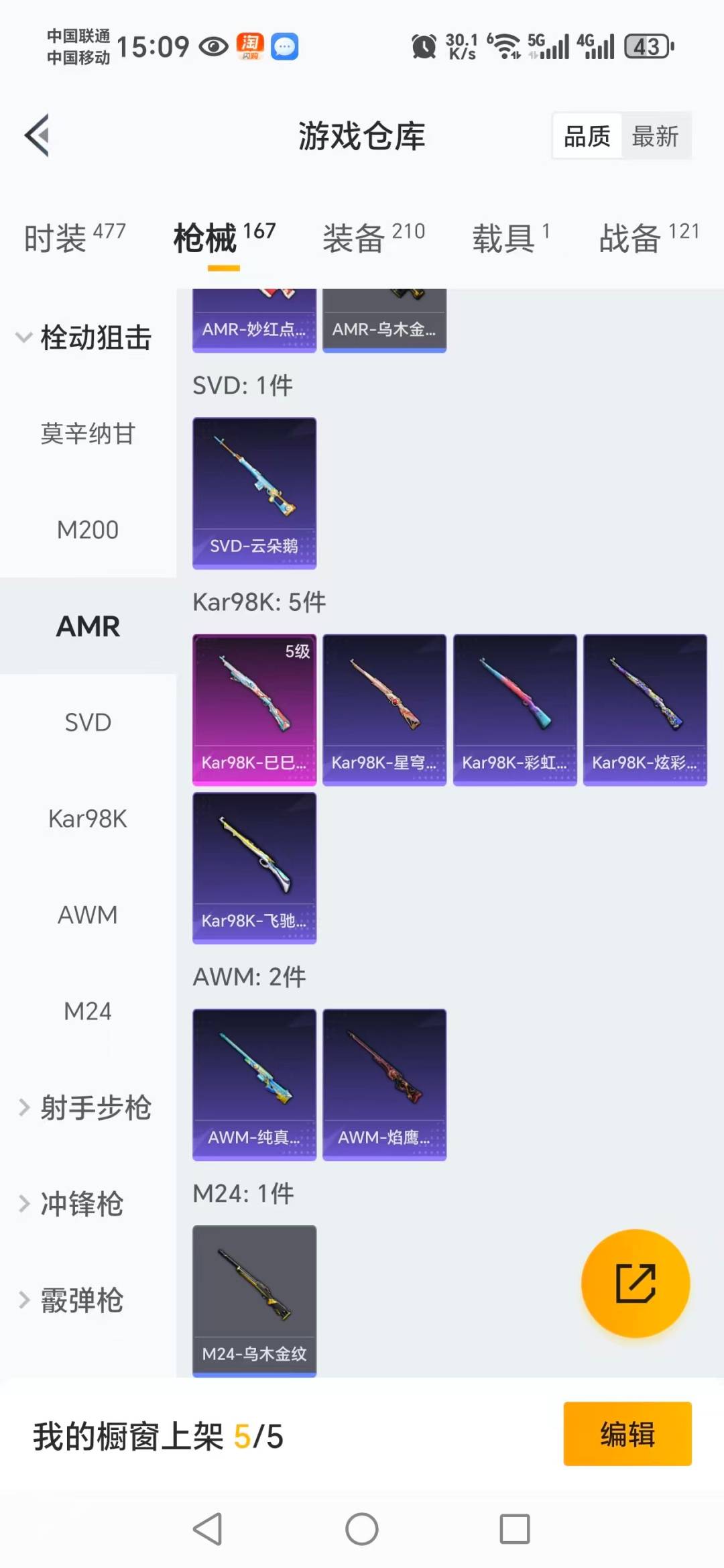This screenshot has width=724, height=1568.
Task: Tap the eye protection icon in status bar
Action: click(213, 46)
